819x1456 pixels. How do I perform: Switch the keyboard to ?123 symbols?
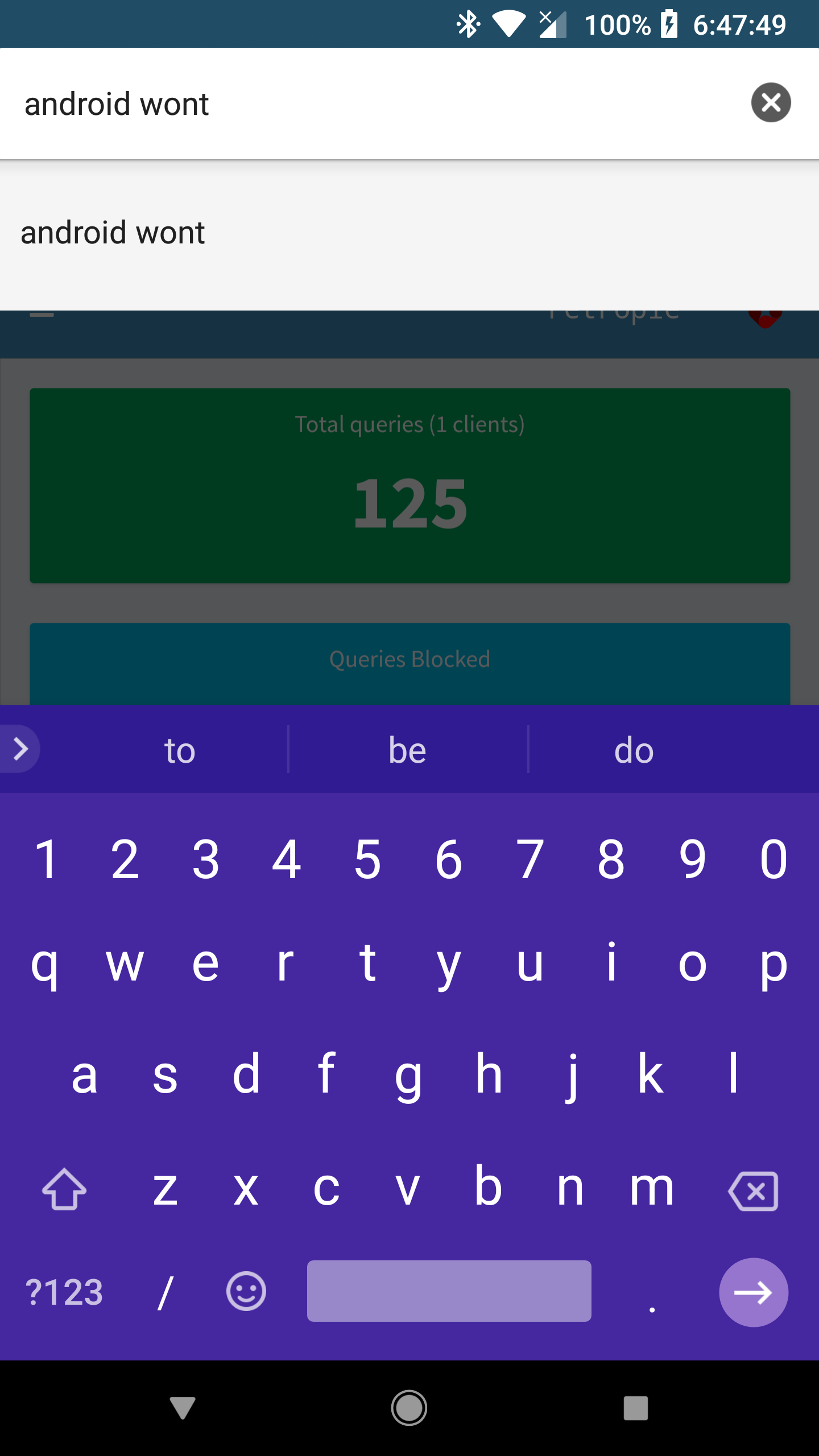tap(64, 1292)
